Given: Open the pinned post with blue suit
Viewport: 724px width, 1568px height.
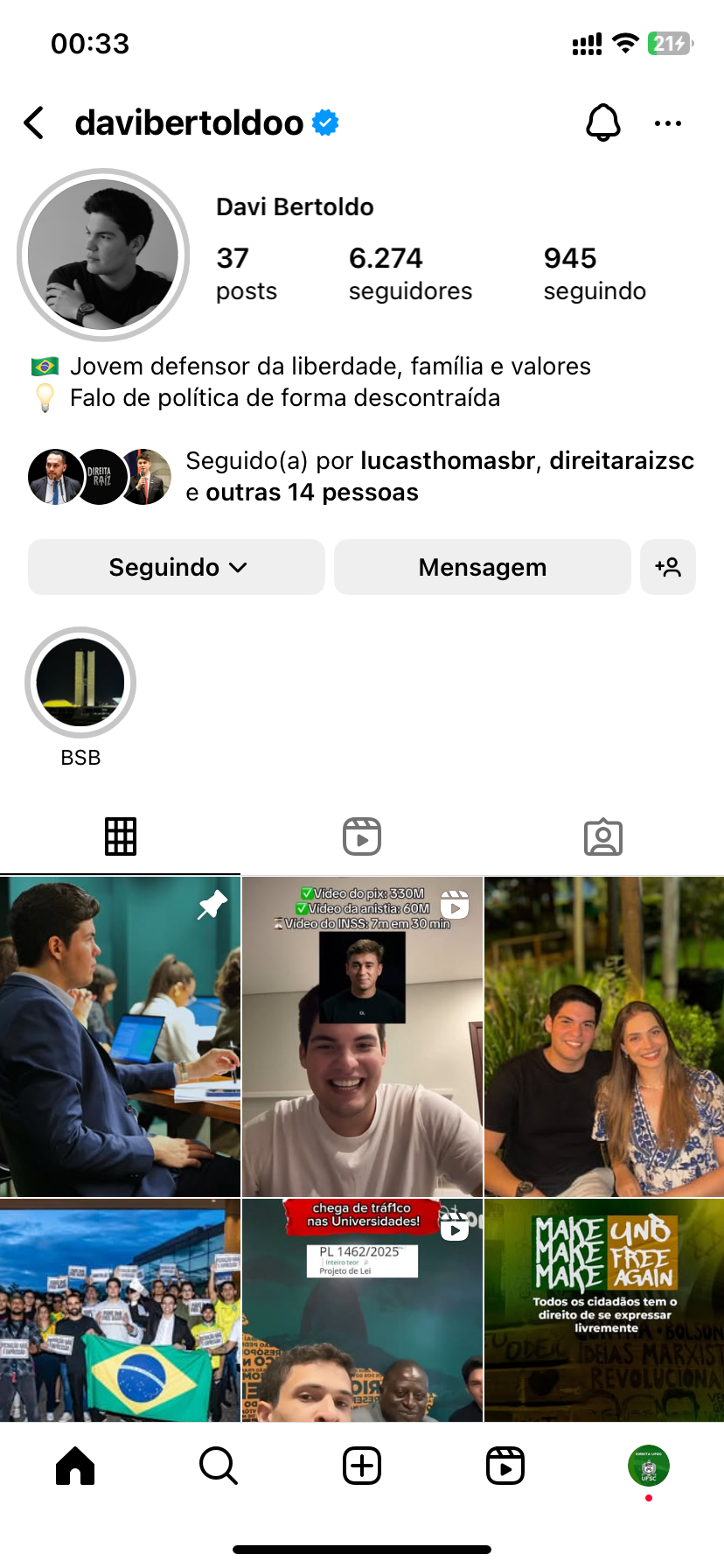Looking at the screenshot, I should (x=120, y=1037).
